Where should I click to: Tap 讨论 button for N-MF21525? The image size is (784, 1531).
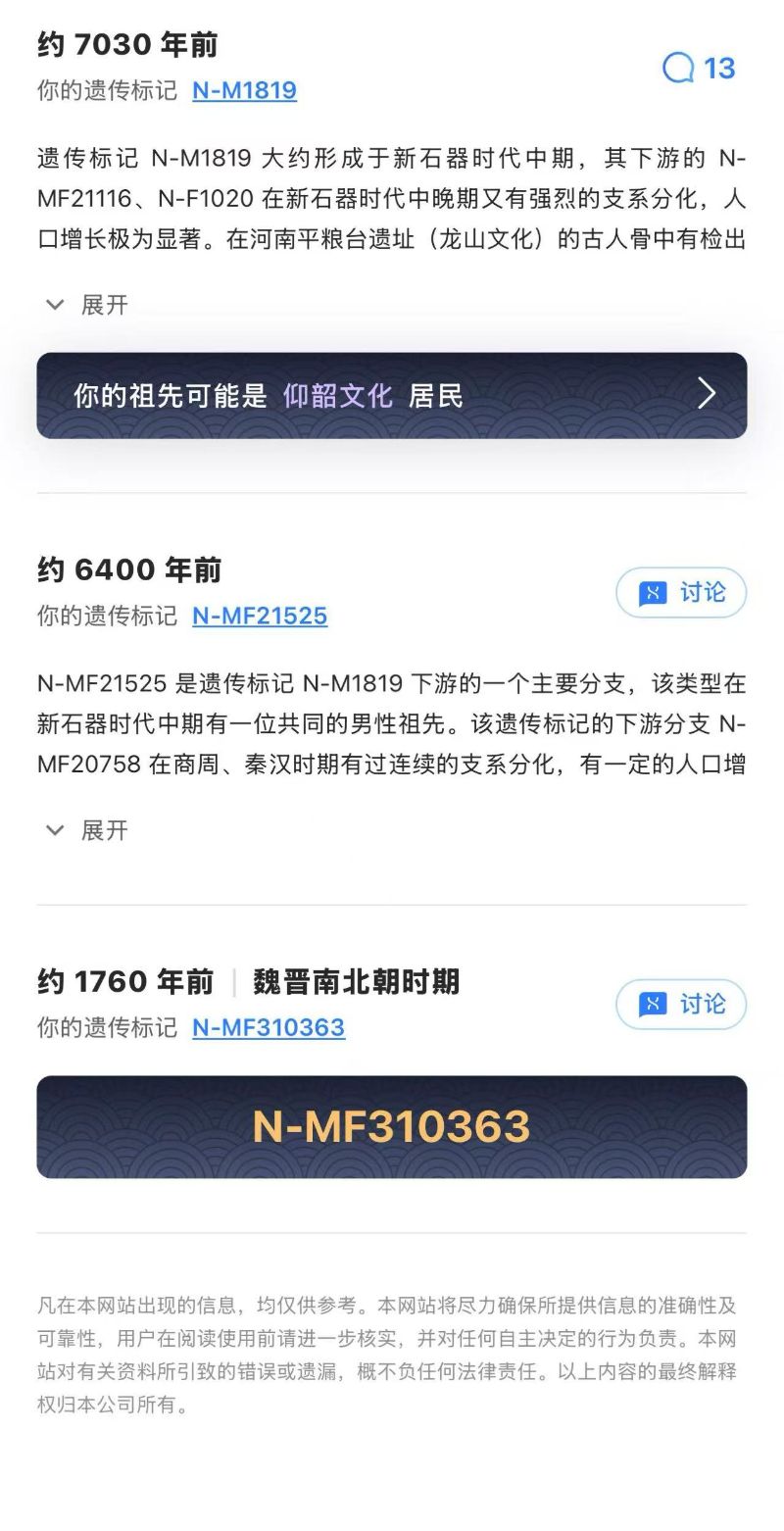click(681, 593)
